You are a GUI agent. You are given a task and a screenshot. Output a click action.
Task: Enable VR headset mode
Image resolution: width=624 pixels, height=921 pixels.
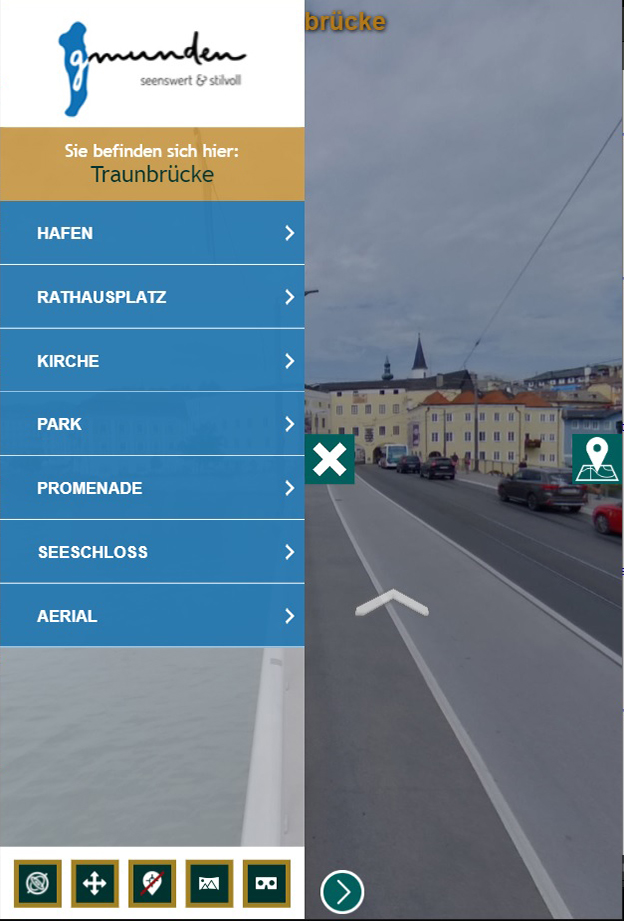(266, 884)
